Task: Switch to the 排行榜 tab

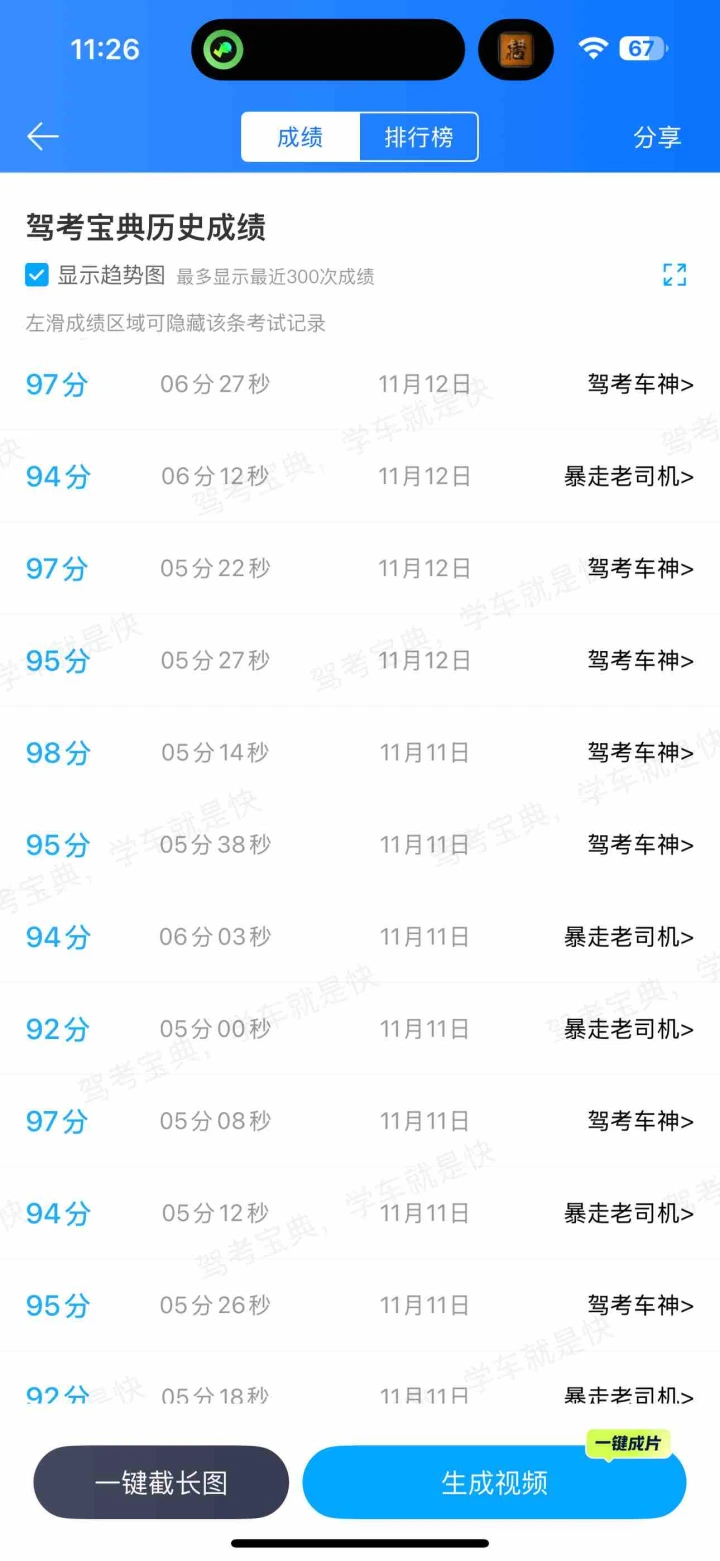Action: (x=418, y=137)
